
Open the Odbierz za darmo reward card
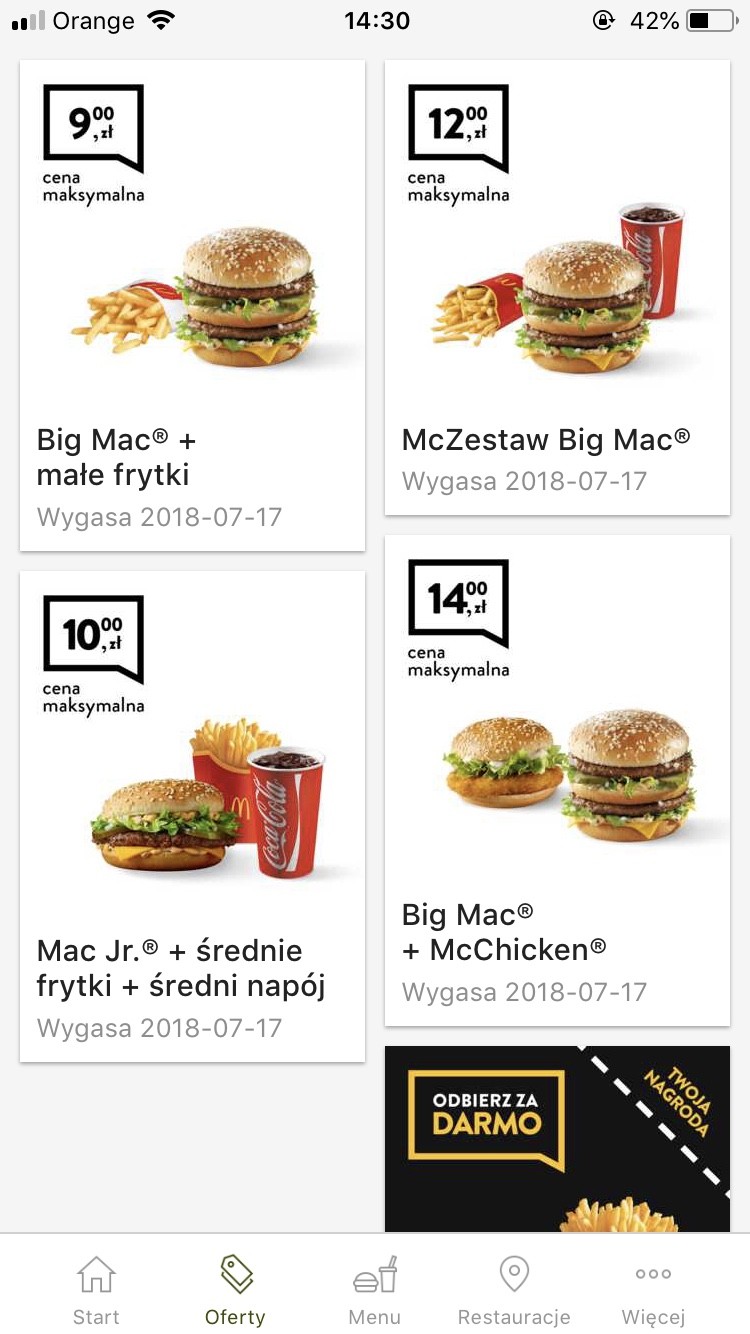click(x=557, y=1138)
